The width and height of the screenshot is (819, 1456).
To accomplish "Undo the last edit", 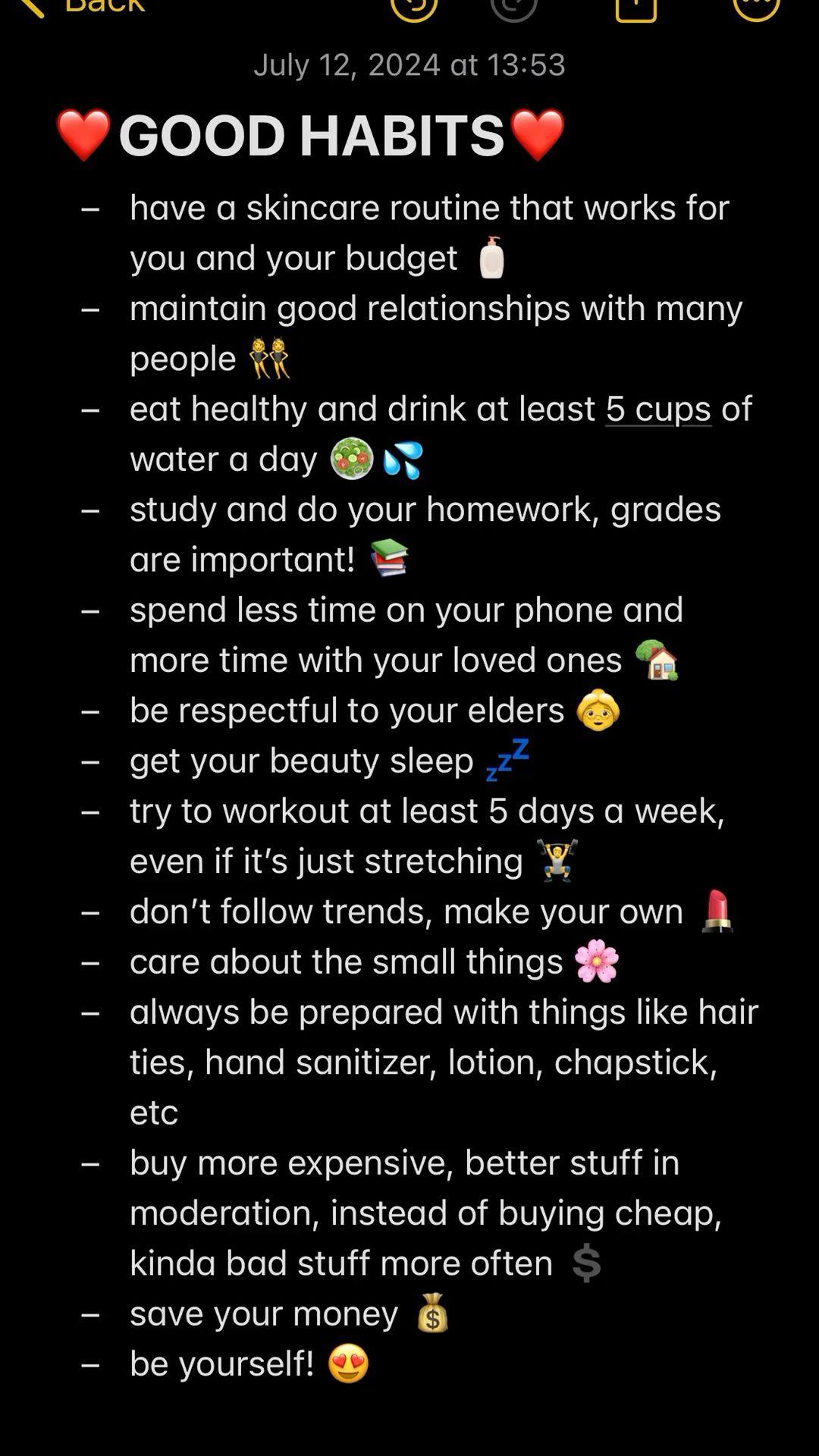I will click(414, 8).
